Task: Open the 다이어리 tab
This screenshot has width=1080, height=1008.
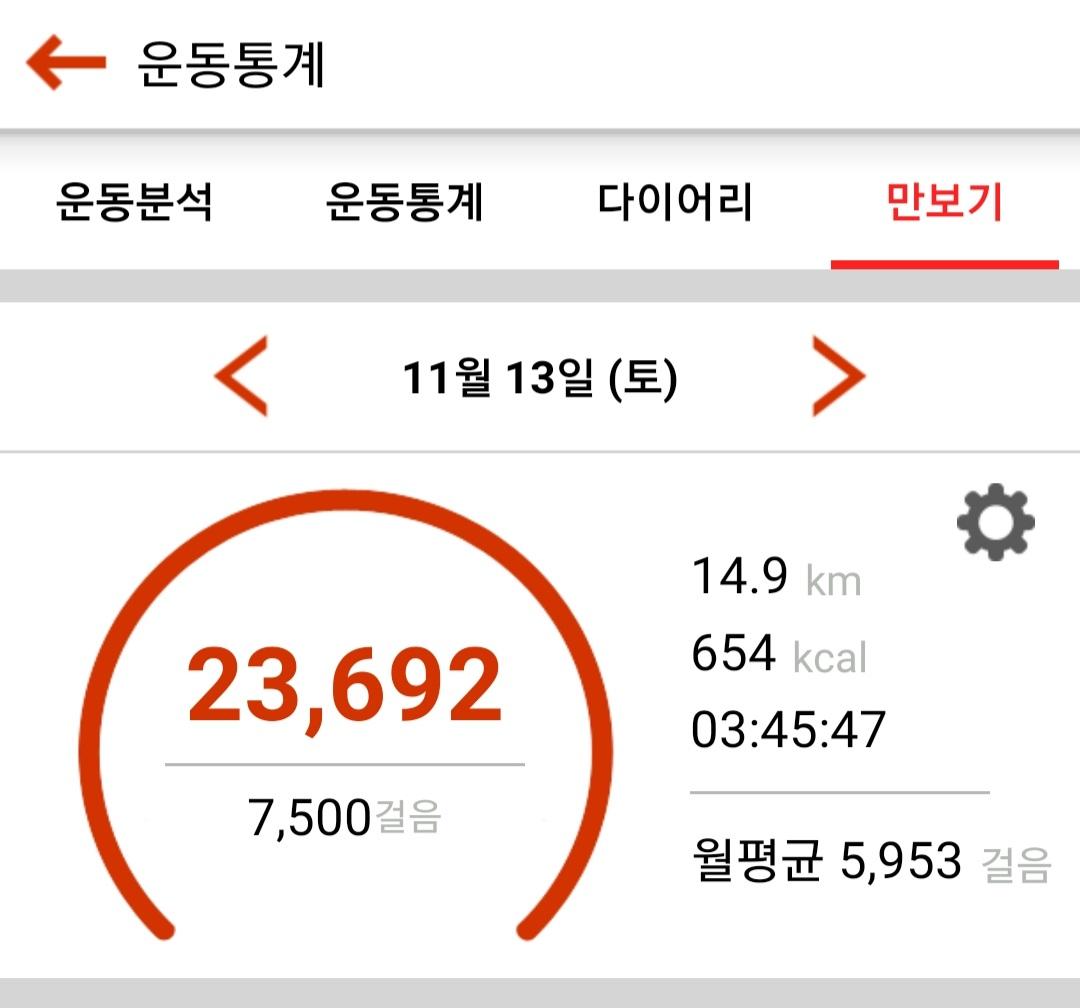Action: click(x=675, y=203)
